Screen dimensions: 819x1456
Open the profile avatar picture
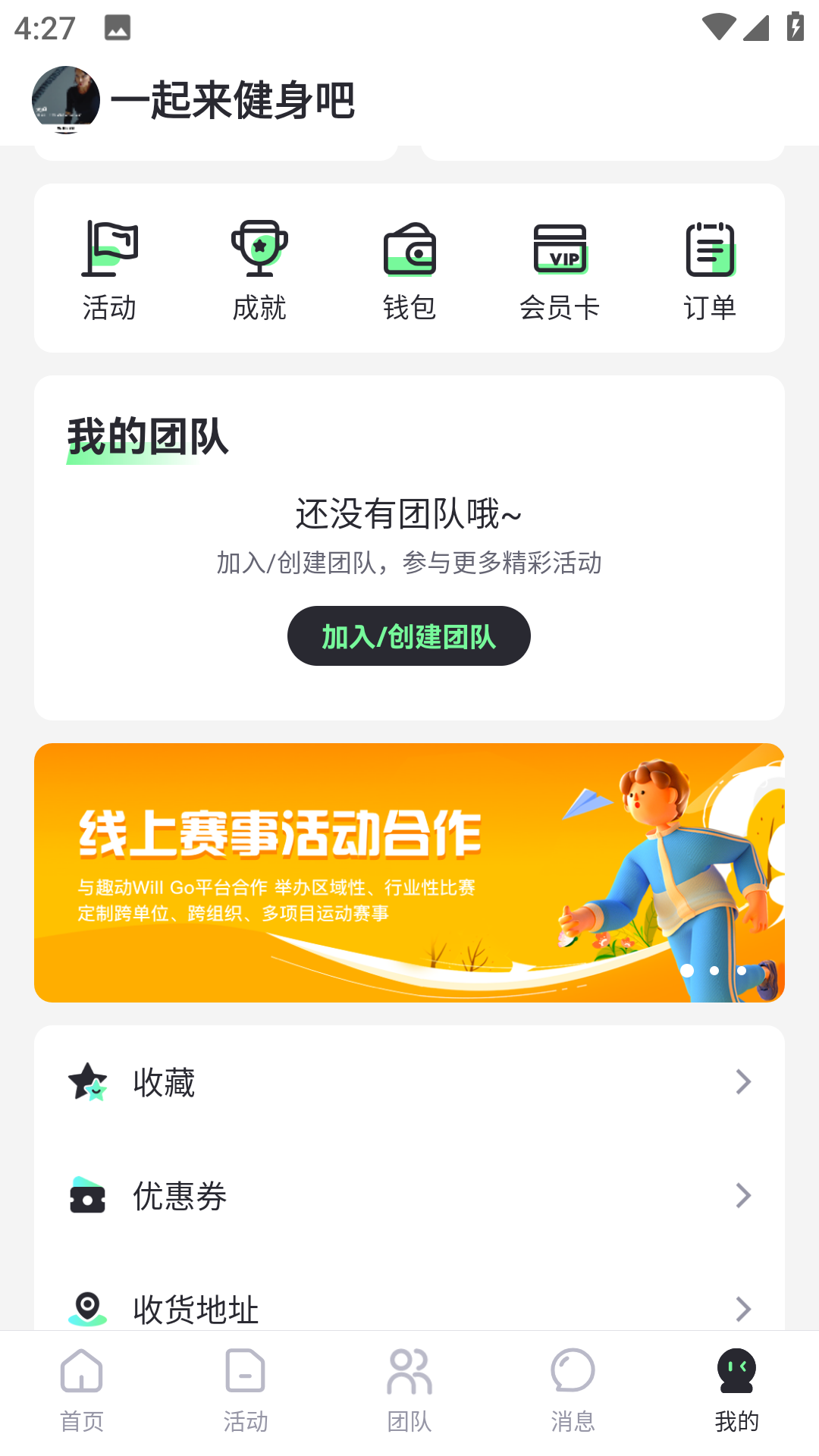tap(66, 99)
